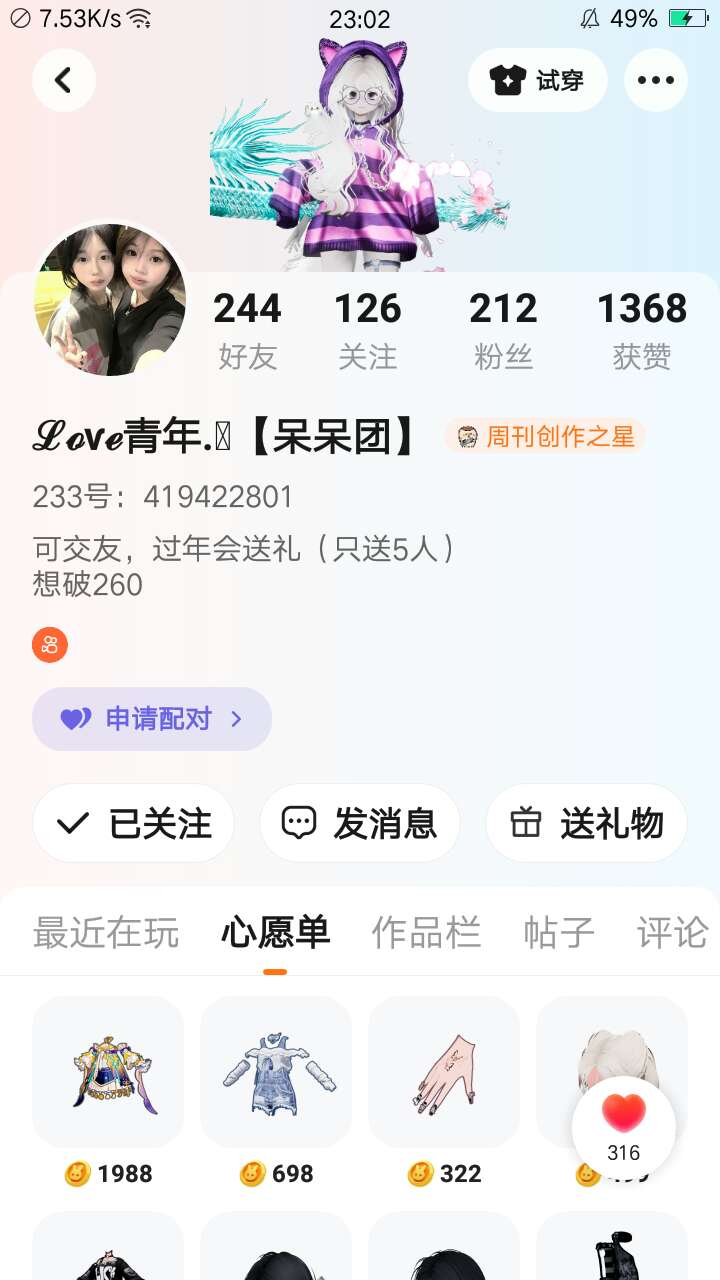The image size is (720, 1280).
Task: Tap the floating heart like button
Action: pos(623,1124)
